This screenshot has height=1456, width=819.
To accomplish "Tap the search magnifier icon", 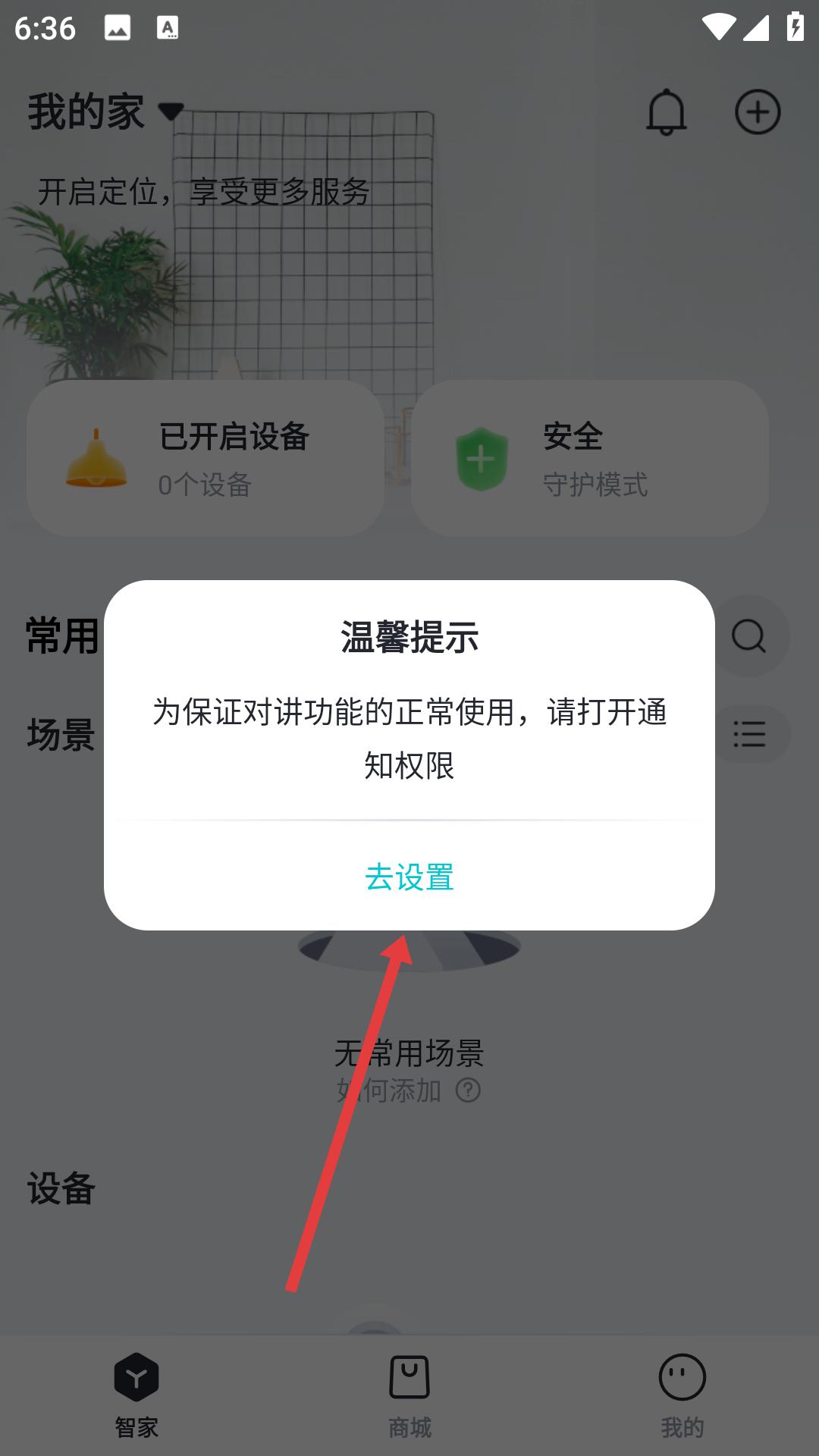I will click(x=749, y=635).
